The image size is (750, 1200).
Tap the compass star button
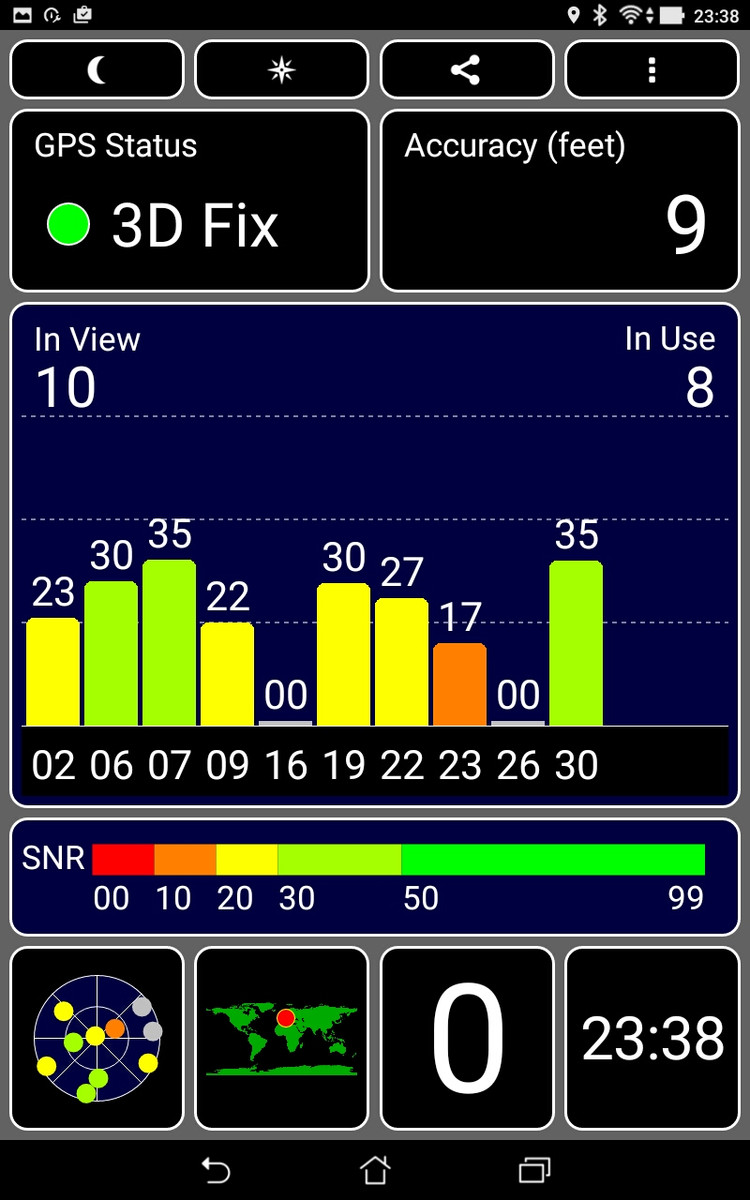[282, 69]
